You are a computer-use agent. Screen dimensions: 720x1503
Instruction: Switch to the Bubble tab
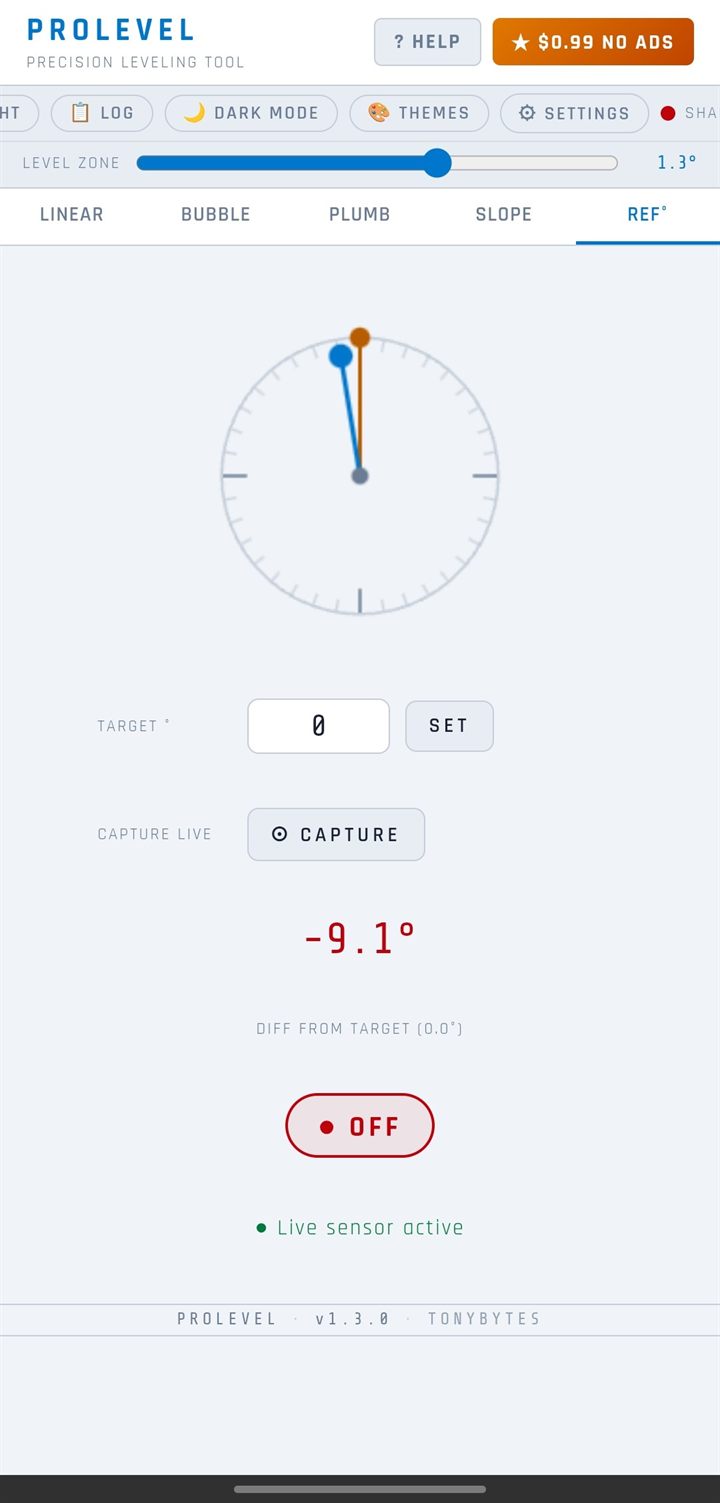(x=216, y=214)
